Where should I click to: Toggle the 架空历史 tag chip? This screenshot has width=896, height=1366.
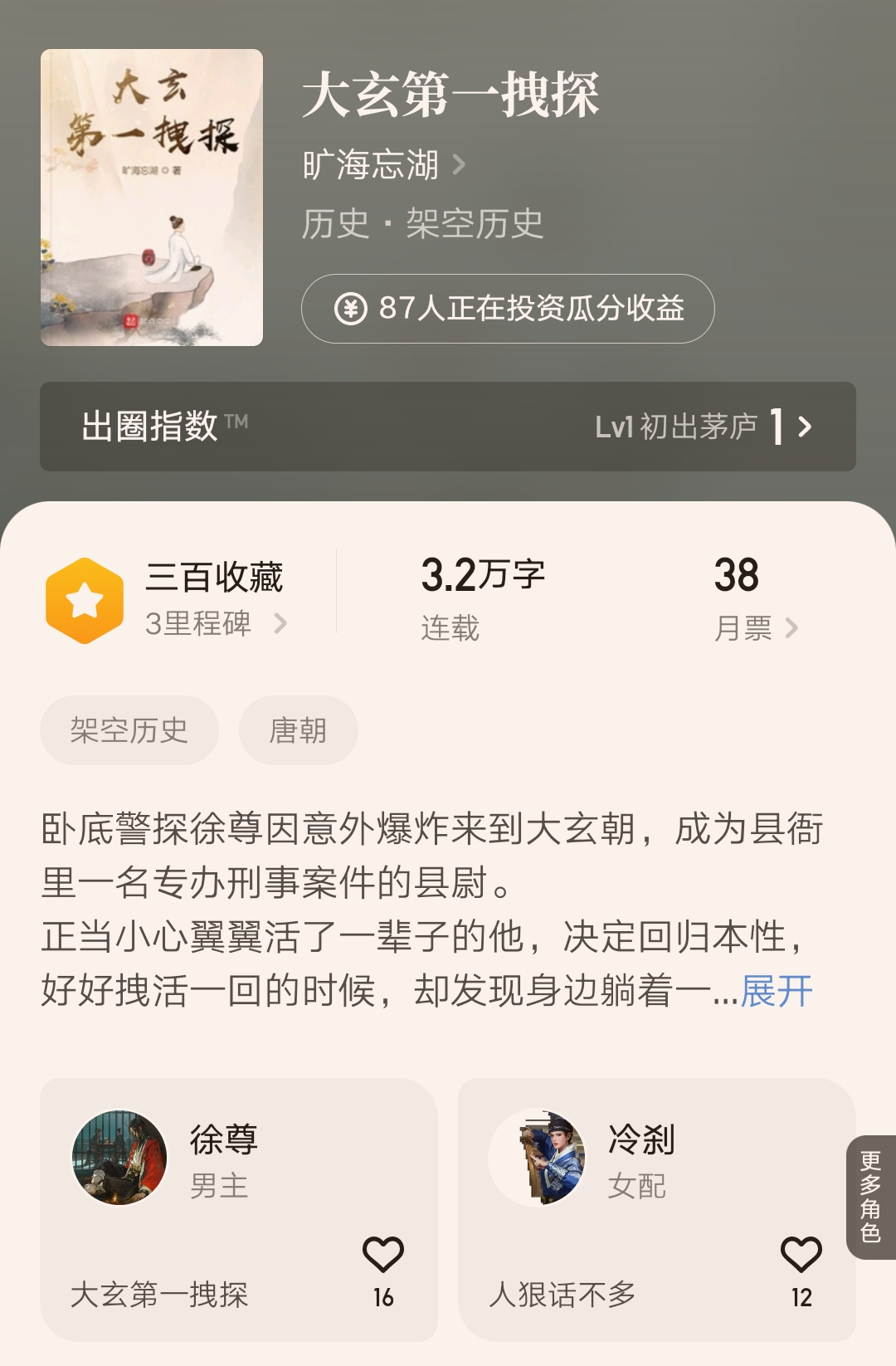click(129, 729)
